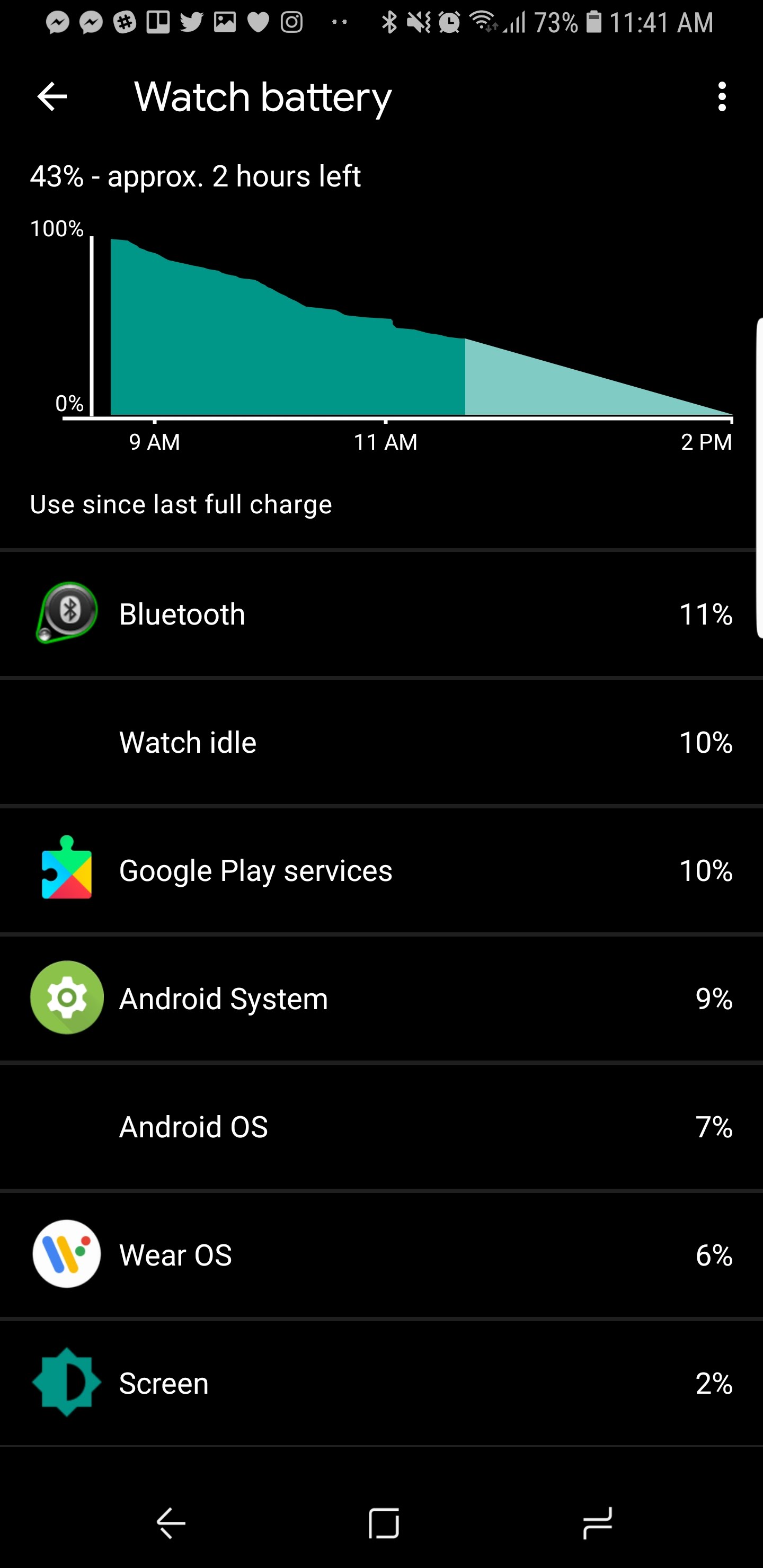Open the three-dot overflow menu
The width and height of the screenshot is (763, 1568).
click(722, 97)
